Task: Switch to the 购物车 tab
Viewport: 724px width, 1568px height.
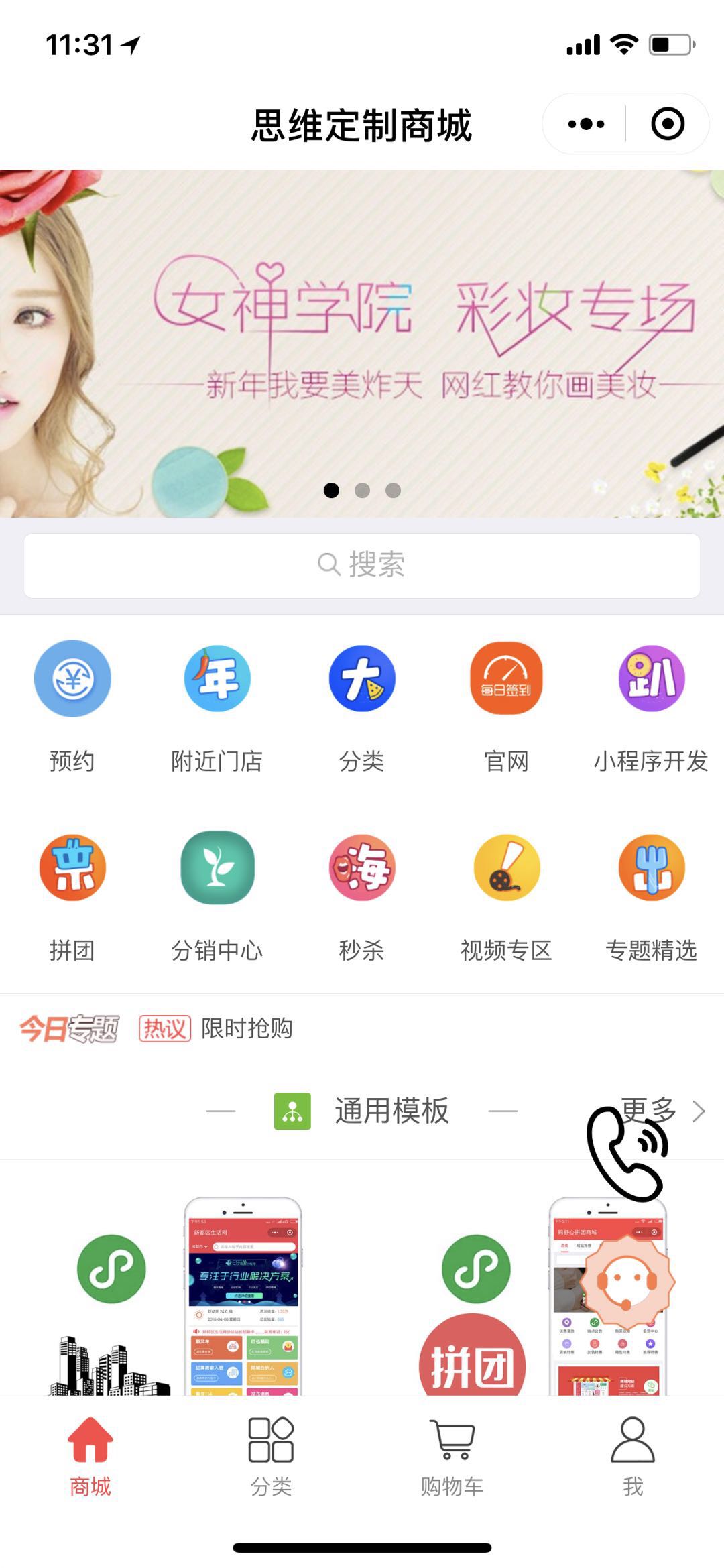Action: coord(452,1456)
